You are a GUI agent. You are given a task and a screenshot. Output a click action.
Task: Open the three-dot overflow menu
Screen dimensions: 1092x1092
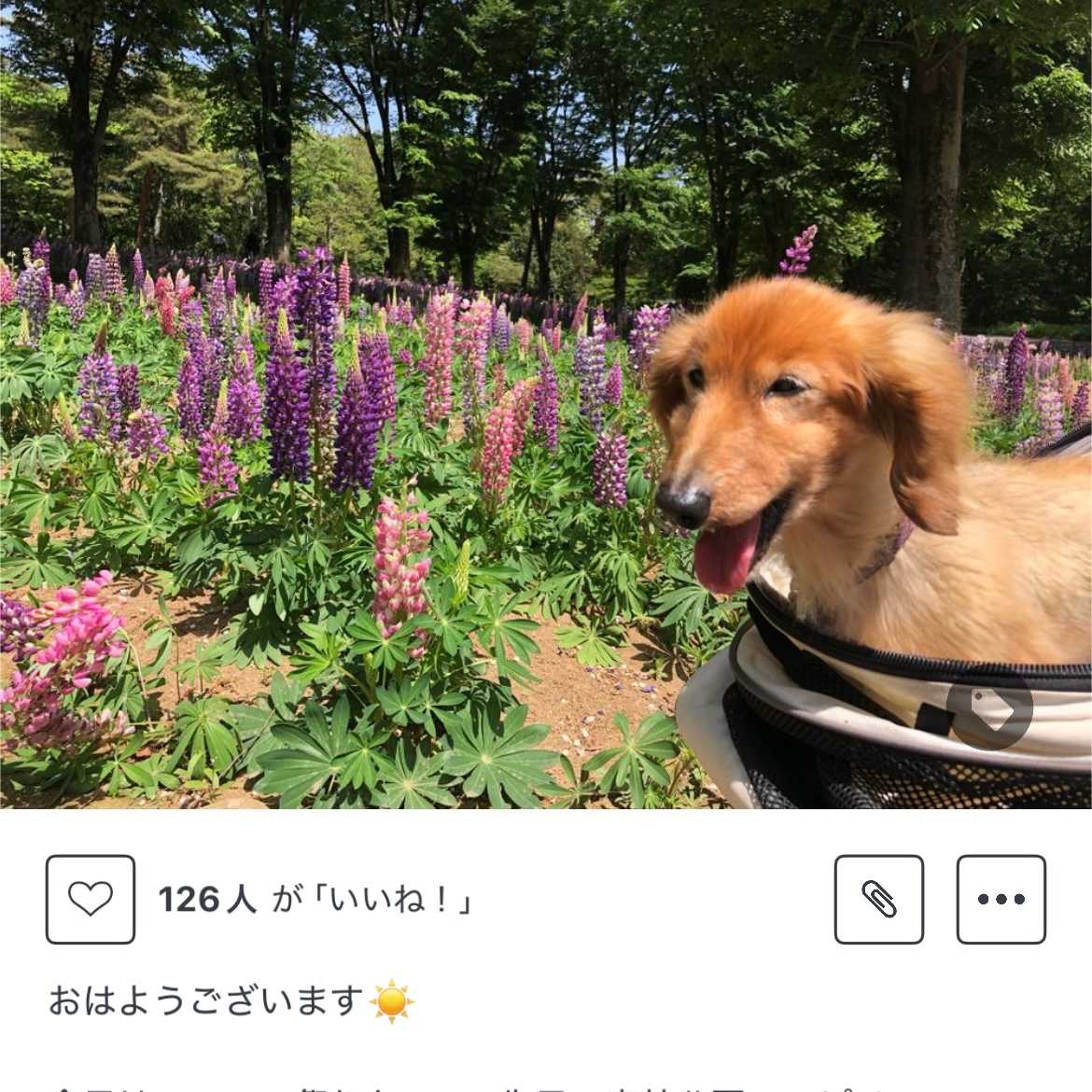pos(1001,899)
